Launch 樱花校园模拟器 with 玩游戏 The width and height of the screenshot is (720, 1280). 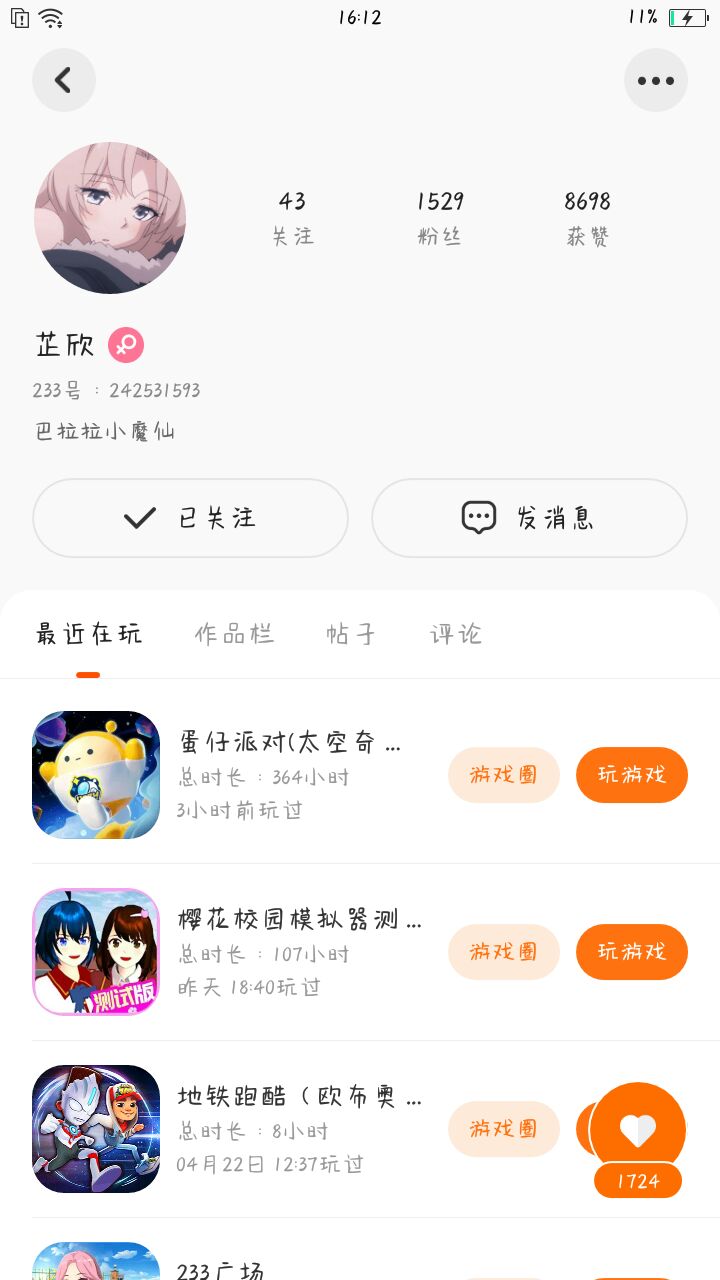coord(632,952)
